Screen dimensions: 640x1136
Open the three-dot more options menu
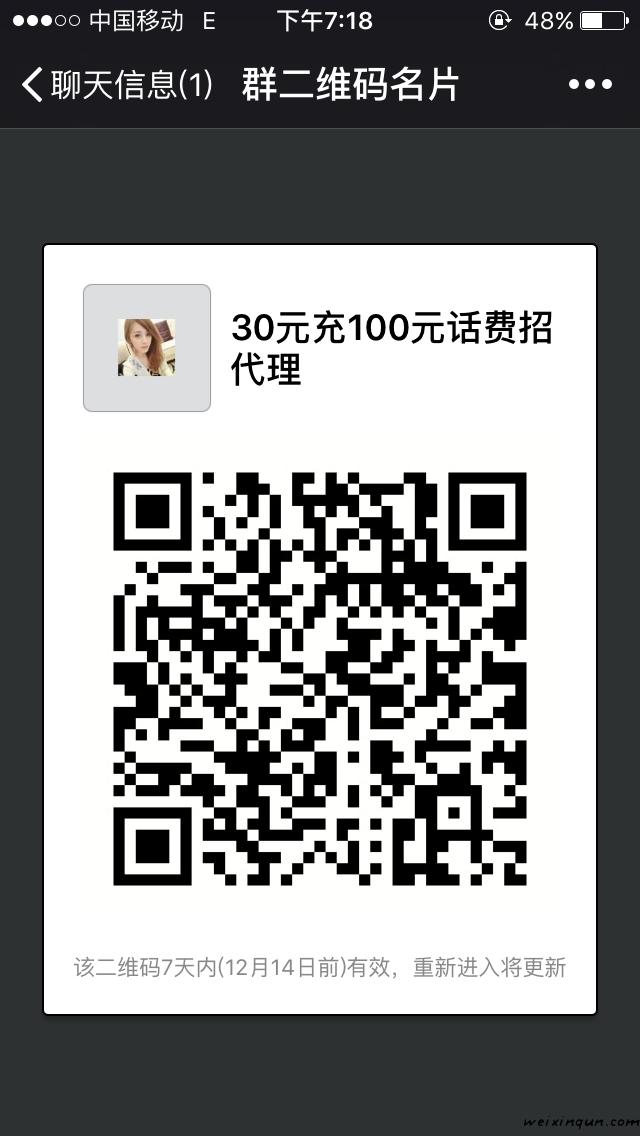(589, 86)
